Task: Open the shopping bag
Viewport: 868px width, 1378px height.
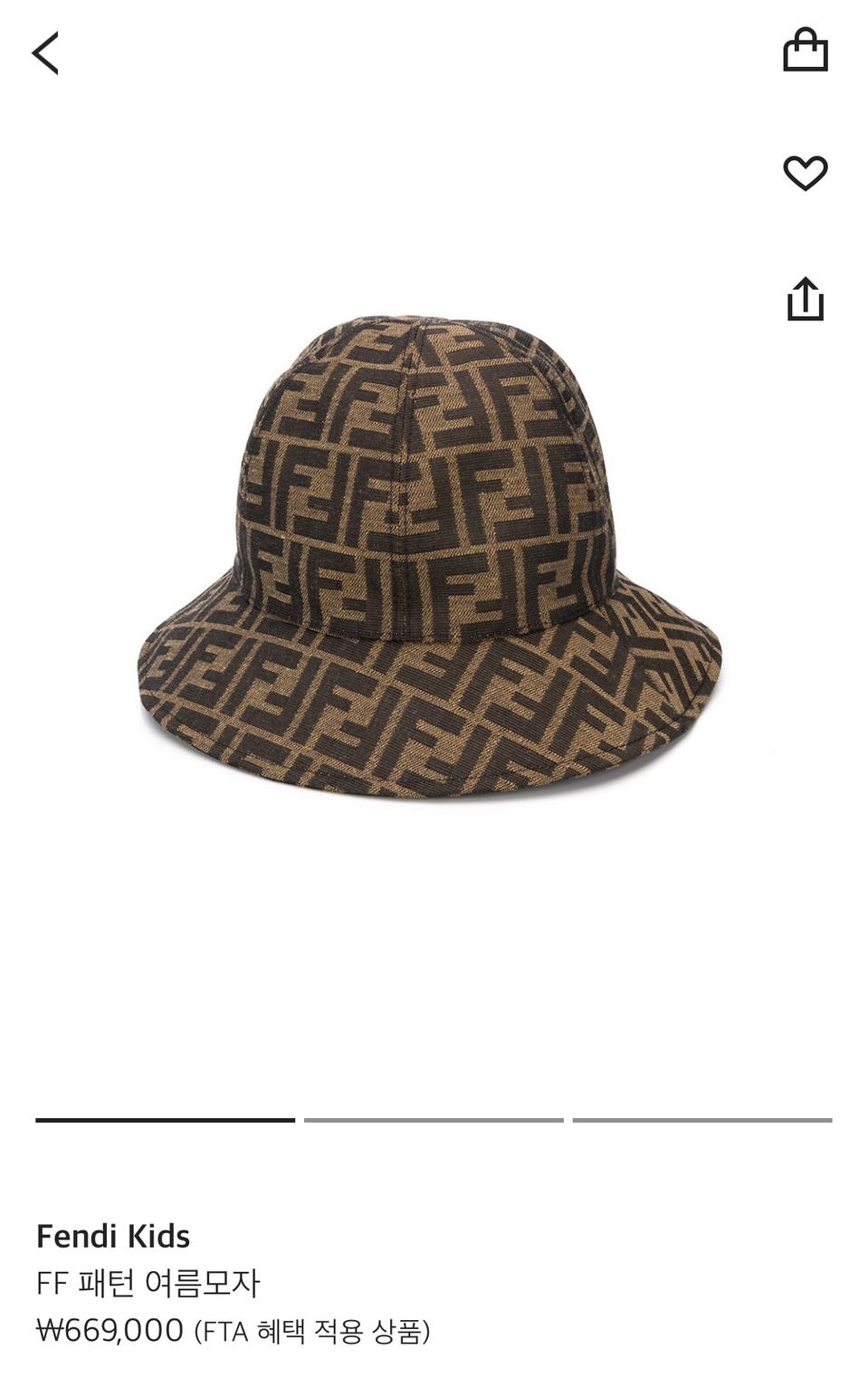Action: tap(805, 50)
